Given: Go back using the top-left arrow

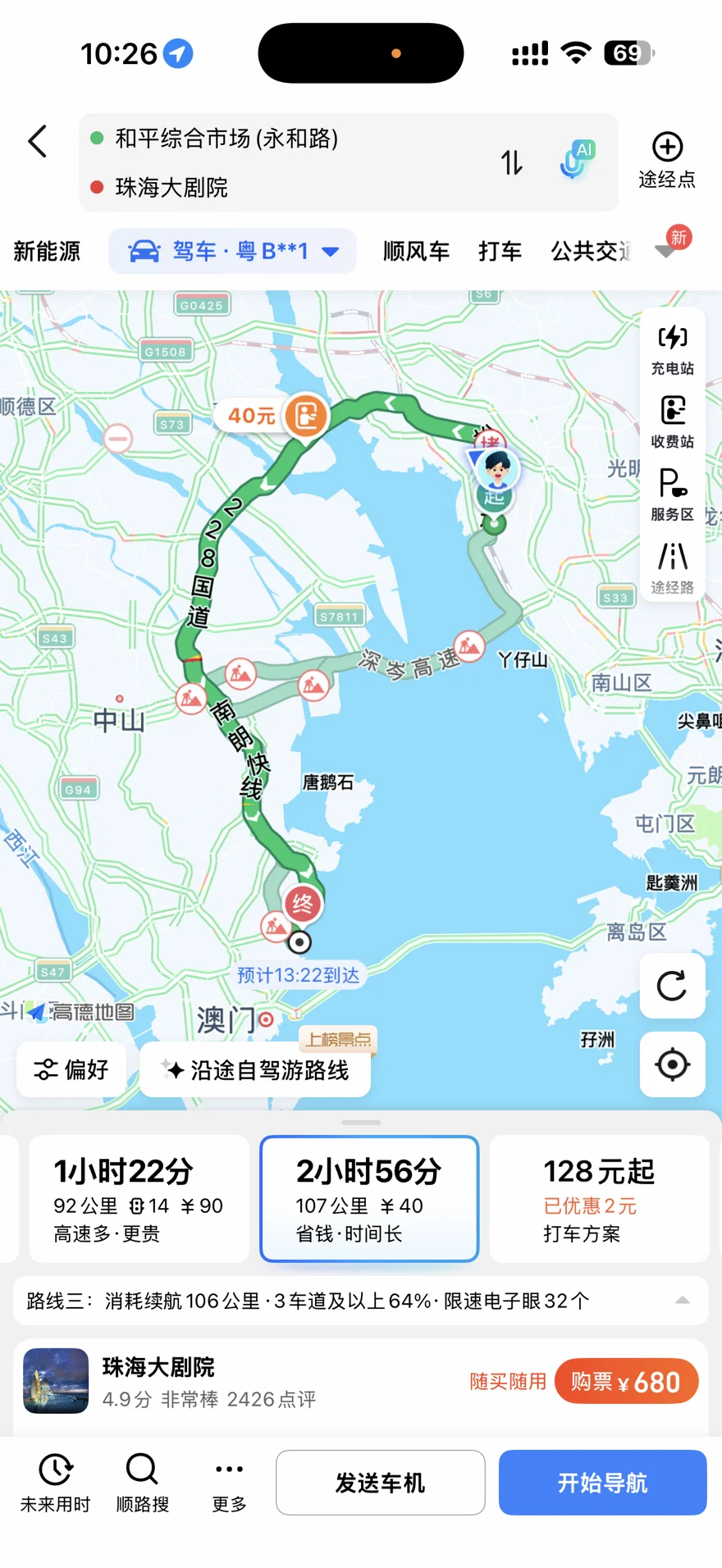Looking at the screenshot, I should (x=38, y=141).
